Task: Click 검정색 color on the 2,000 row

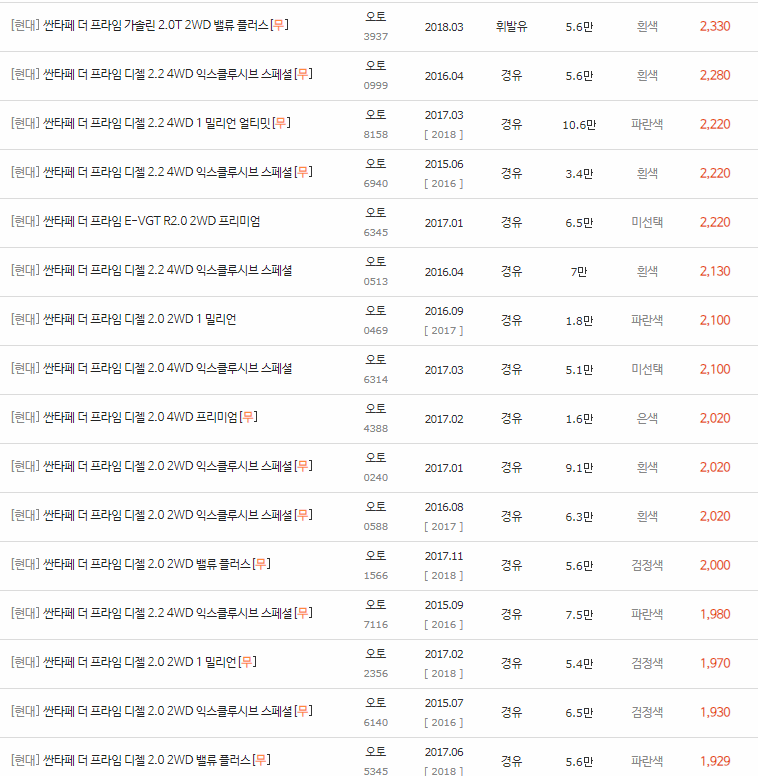Action: pyautogui.click(x=647, y=565)
